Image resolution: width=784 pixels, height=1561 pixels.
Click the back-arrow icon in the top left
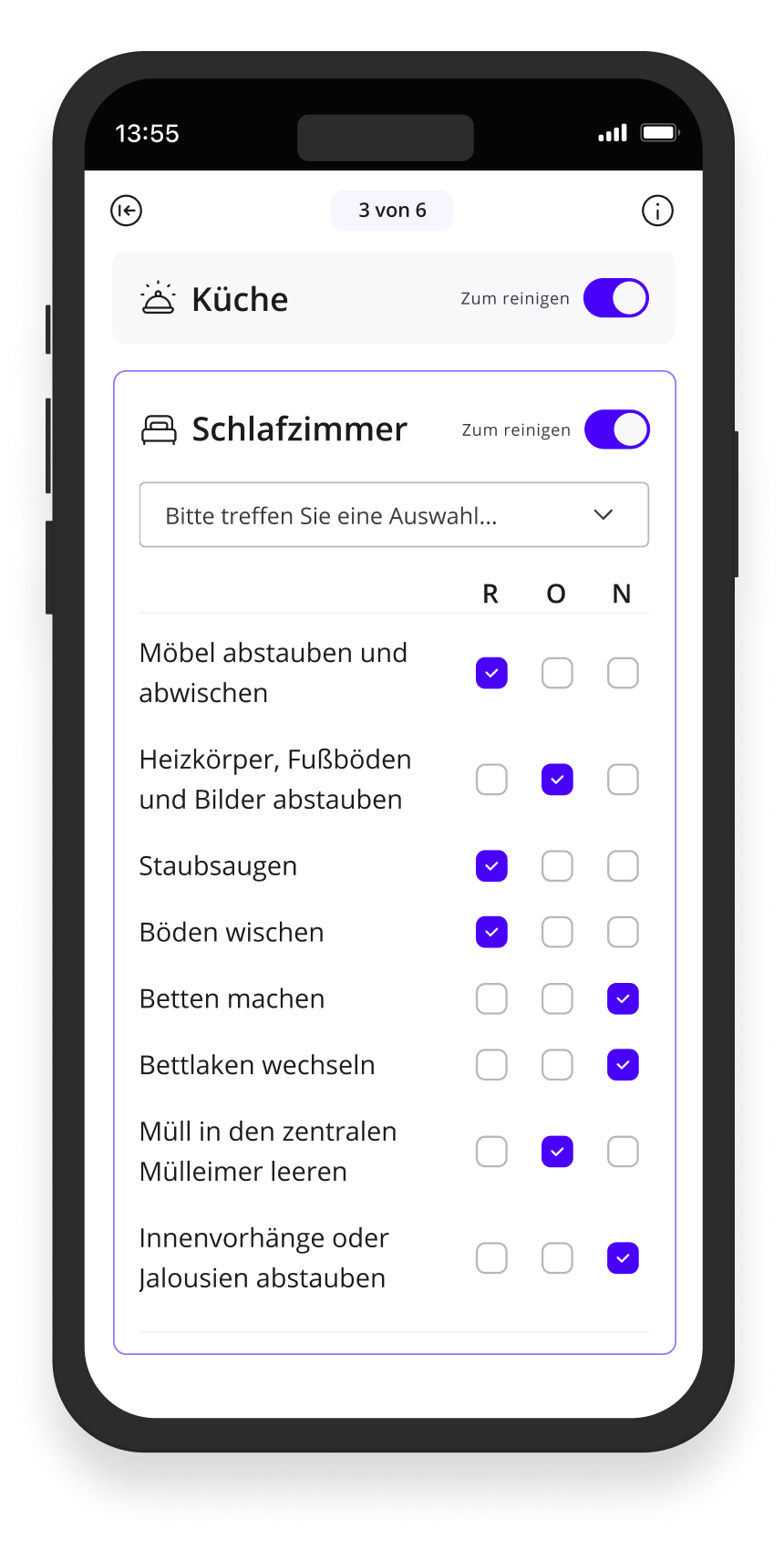coord(126,211)
